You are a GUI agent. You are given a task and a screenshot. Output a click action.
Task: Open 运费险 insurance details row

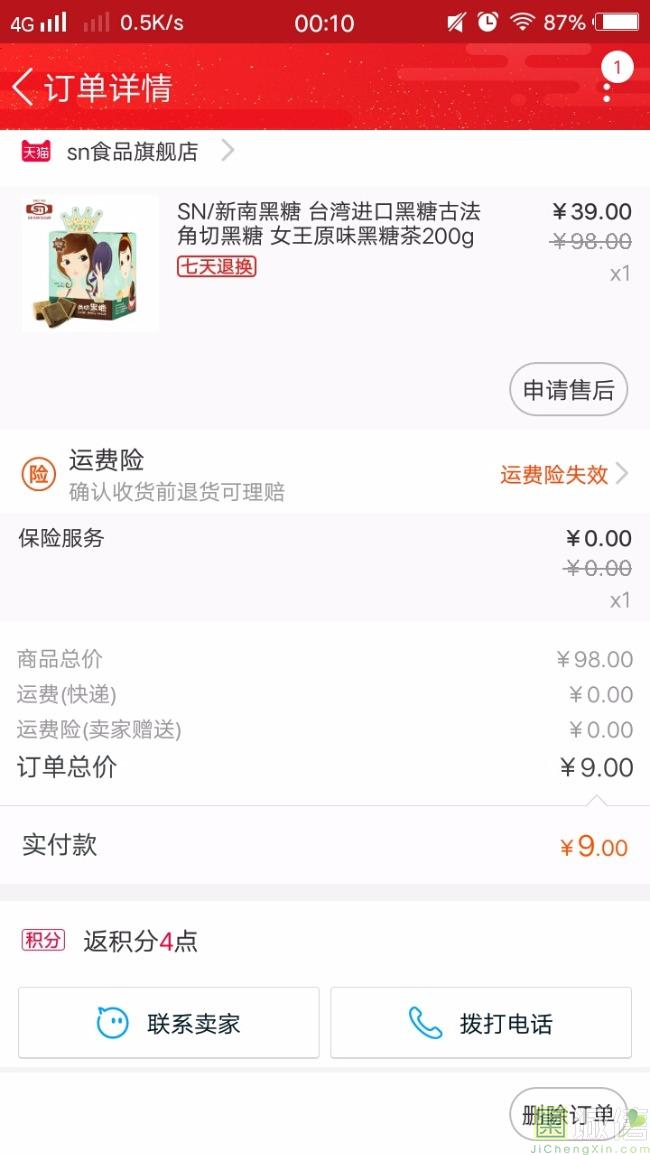coord(325,474)
